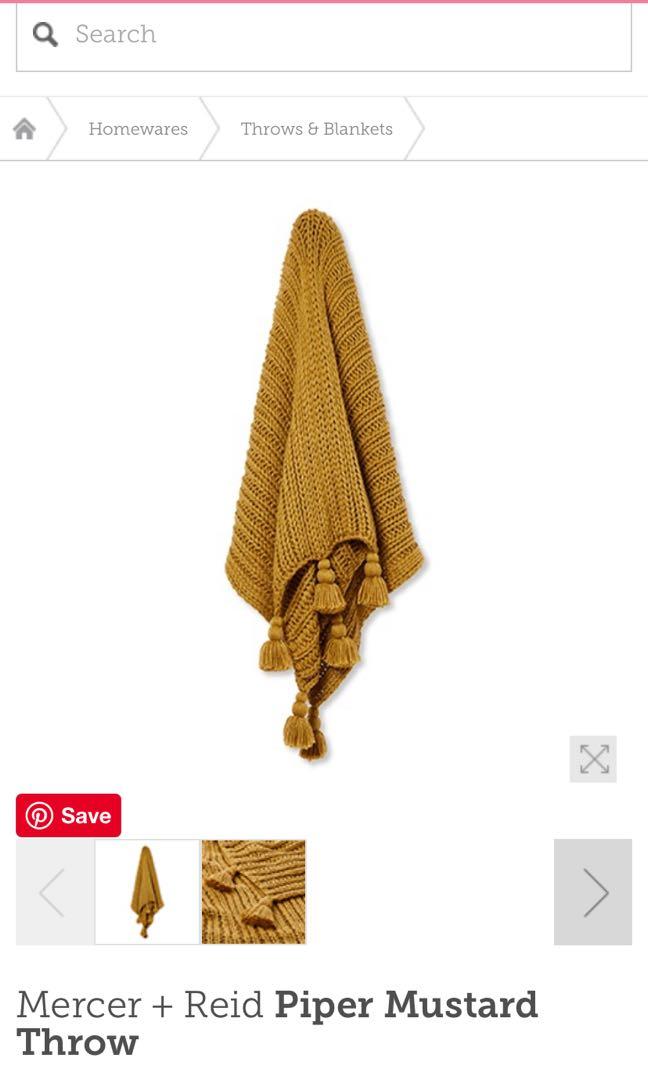648x1080 pixels.
Task: Open the Throws & Blankets breadcrumb
Action: tap(316, 129)
